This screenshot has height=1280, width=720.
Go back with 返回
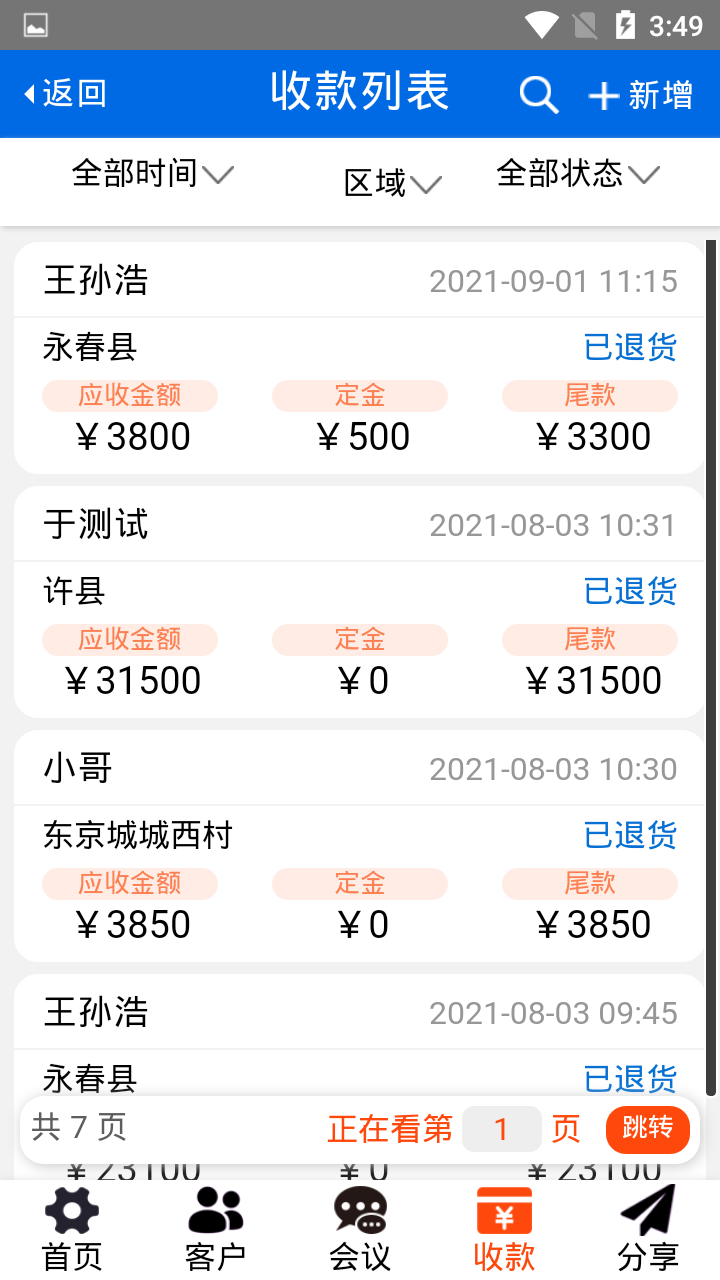pyautogui.click(x=65, y=94)
